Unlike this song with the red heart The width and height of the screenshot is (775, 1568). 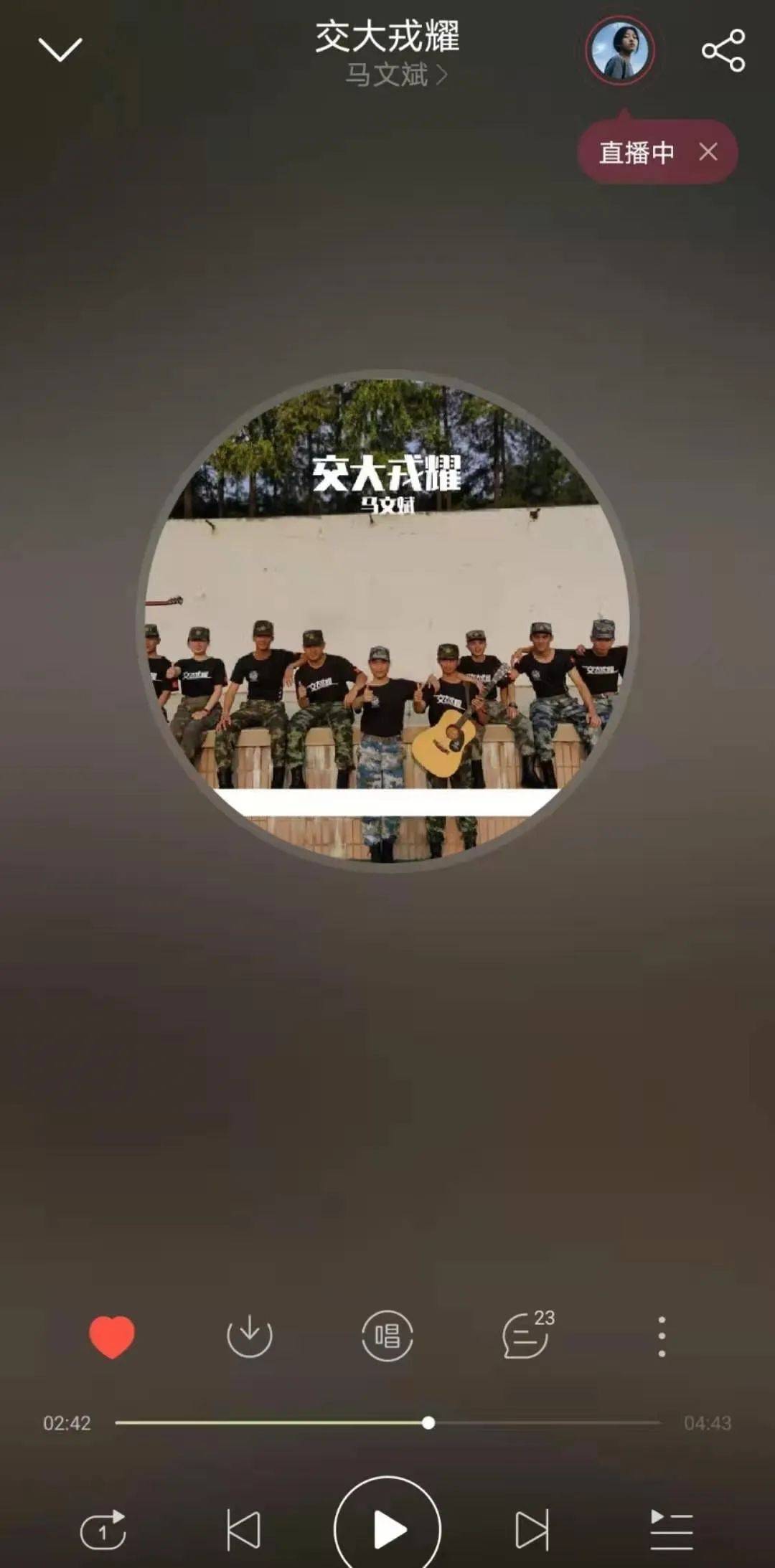tap(112, 1336)
